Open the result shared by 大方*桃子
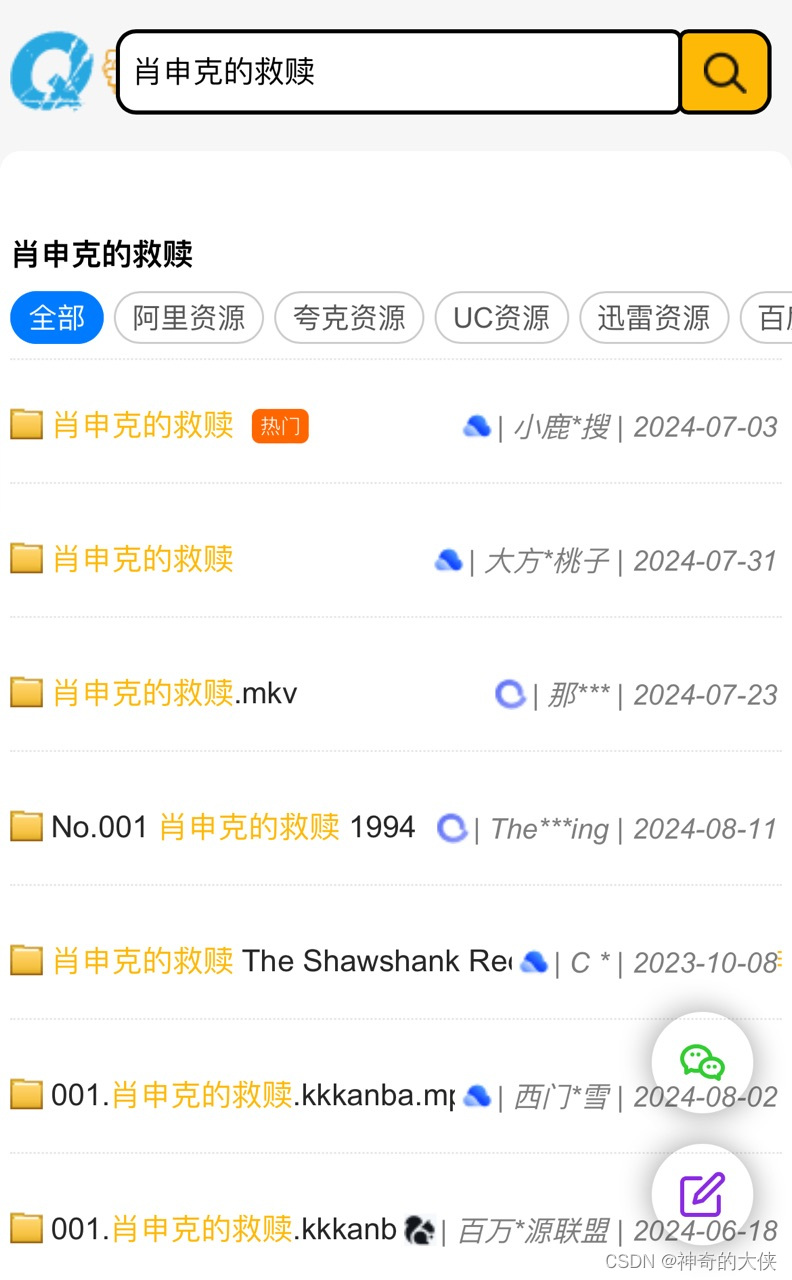 click(x=143, y=559)
